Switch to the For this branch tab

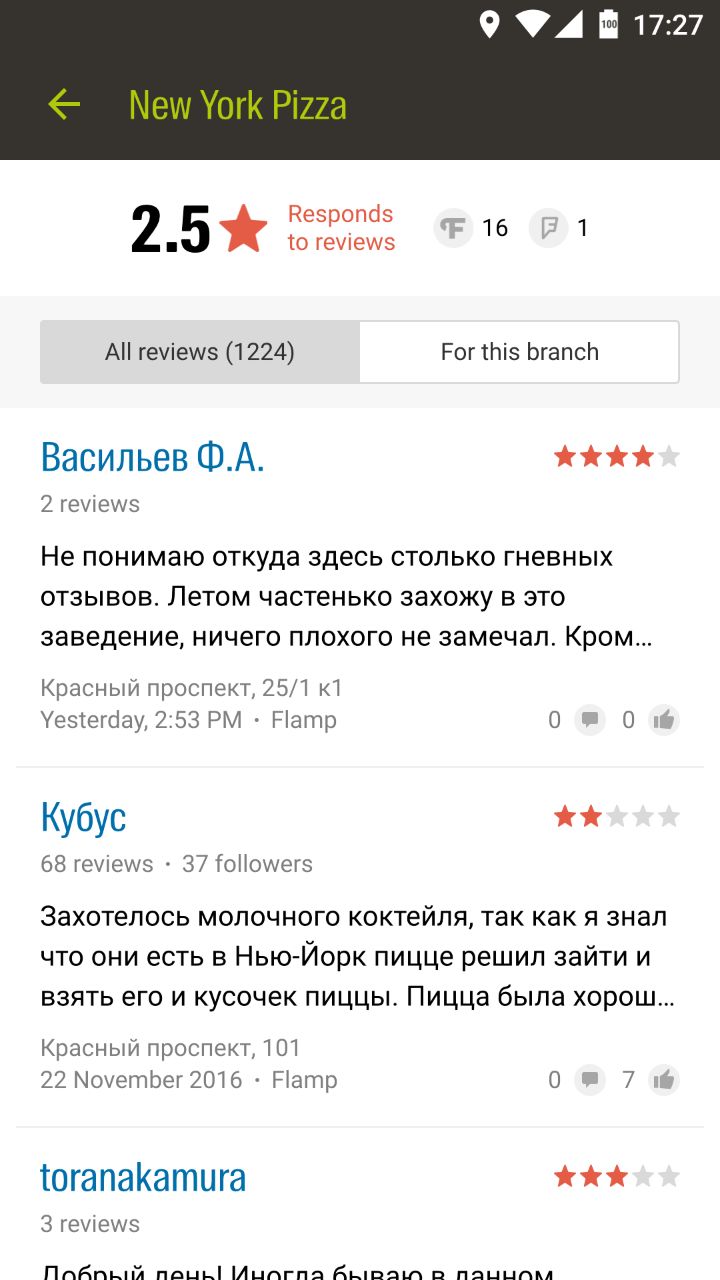coord(519,352)
